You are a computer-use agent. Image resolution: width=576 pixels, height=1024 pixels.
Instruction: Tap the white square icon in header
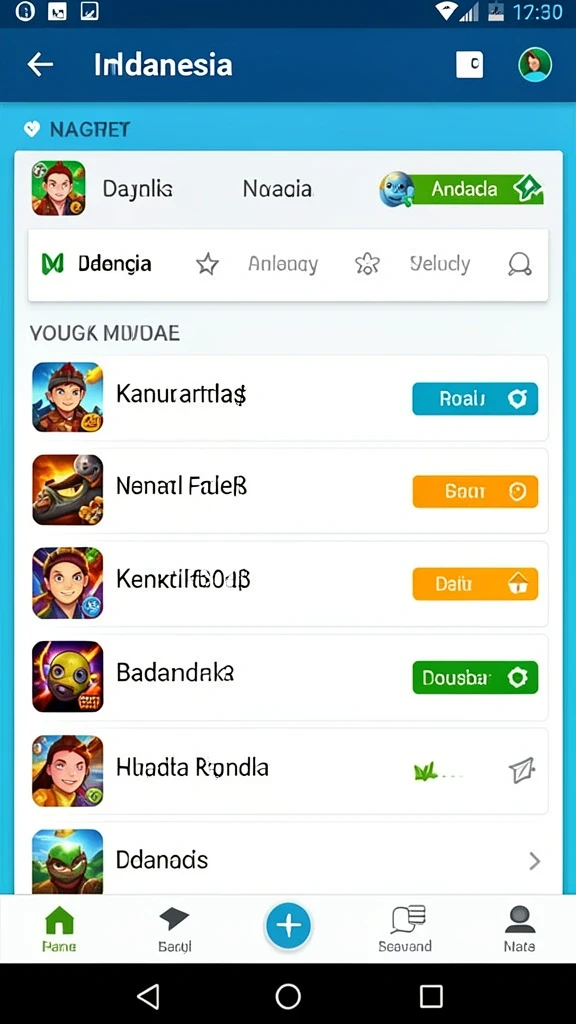(x=470, y=65)
